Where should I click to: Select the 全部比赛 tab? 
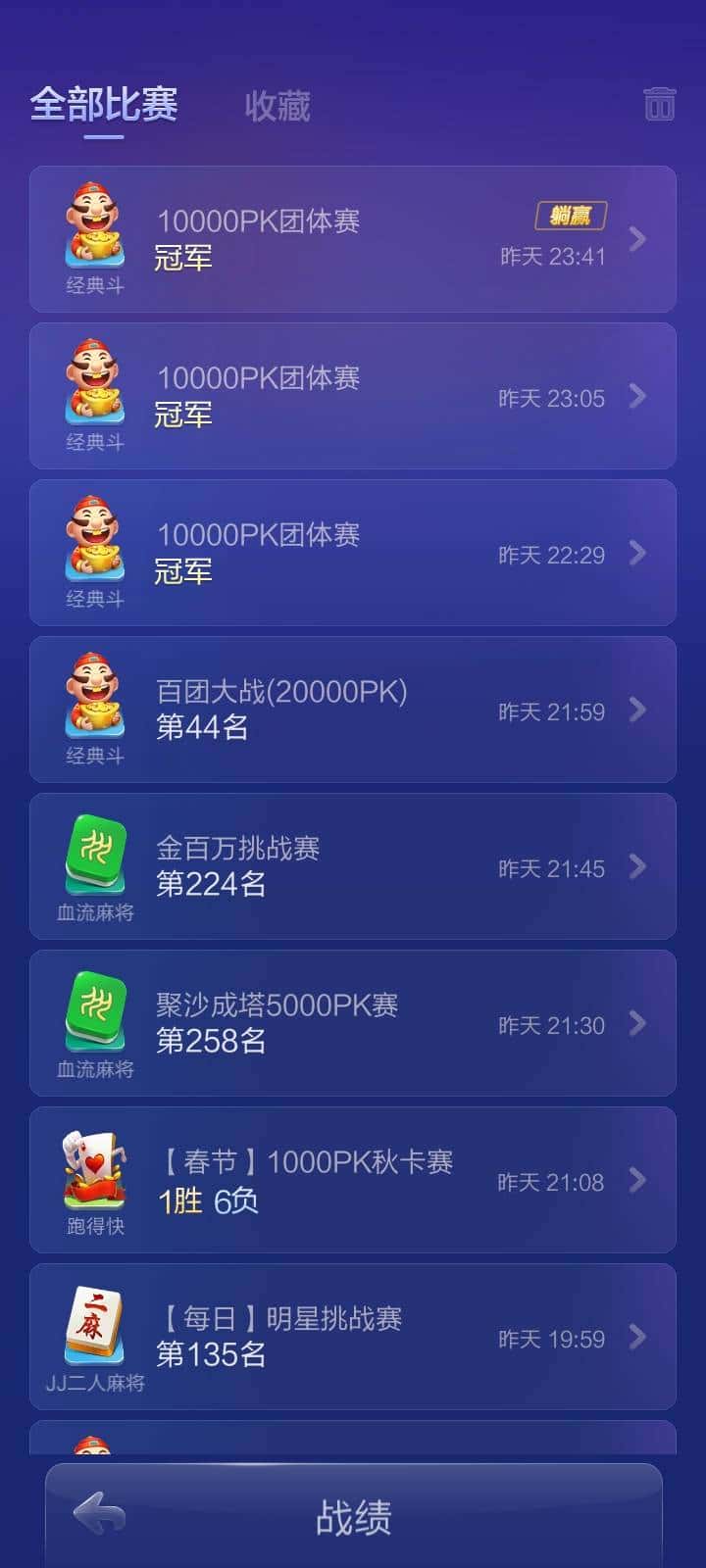tap(104, 106)
